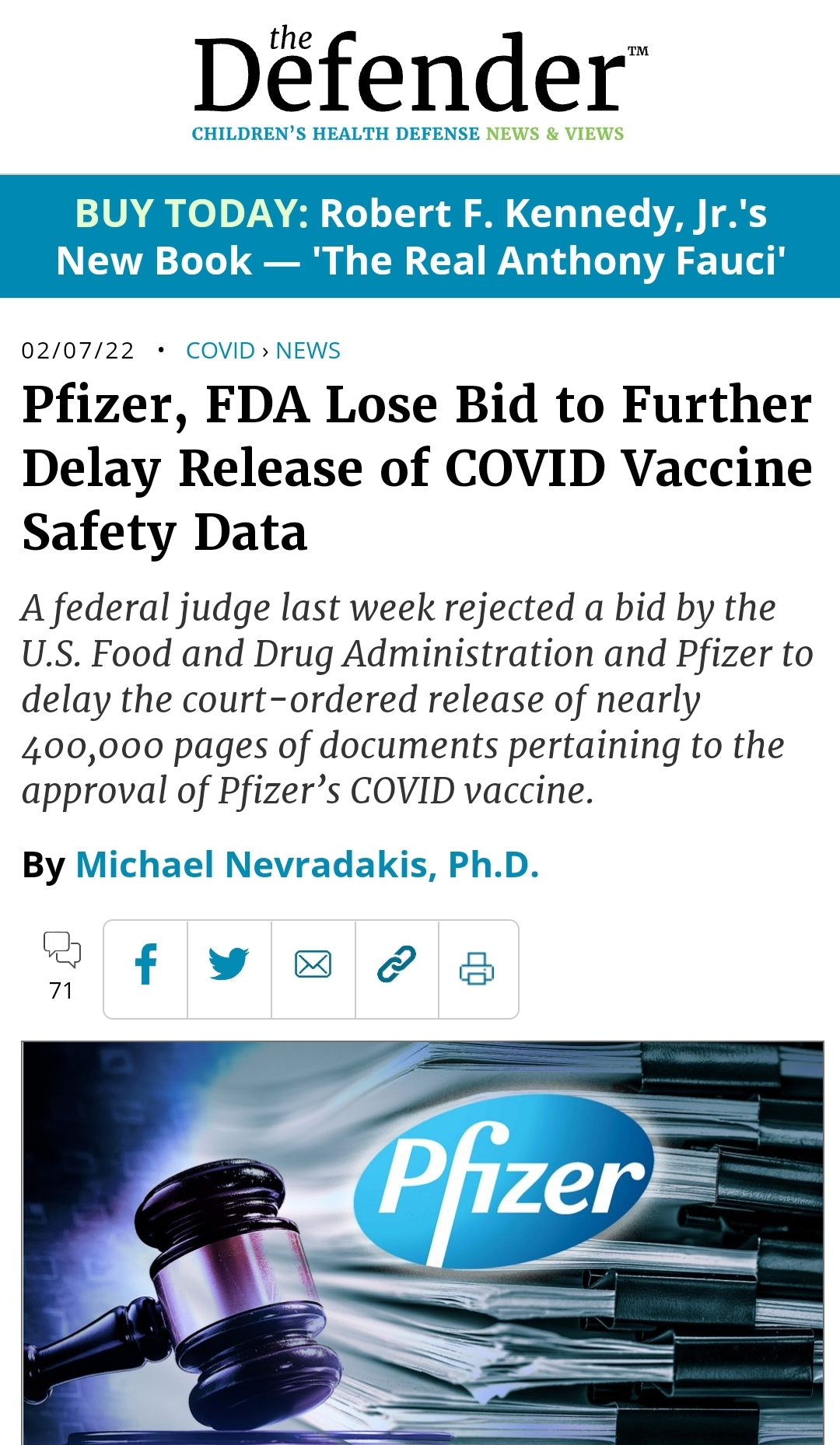Email this article

(x=313, y=967)
